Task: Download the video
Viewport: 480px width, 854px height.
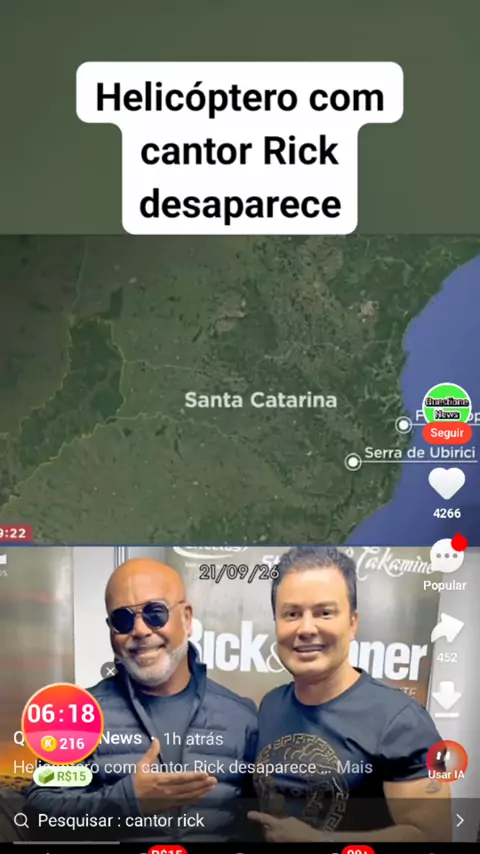Action: pos(447,697)
